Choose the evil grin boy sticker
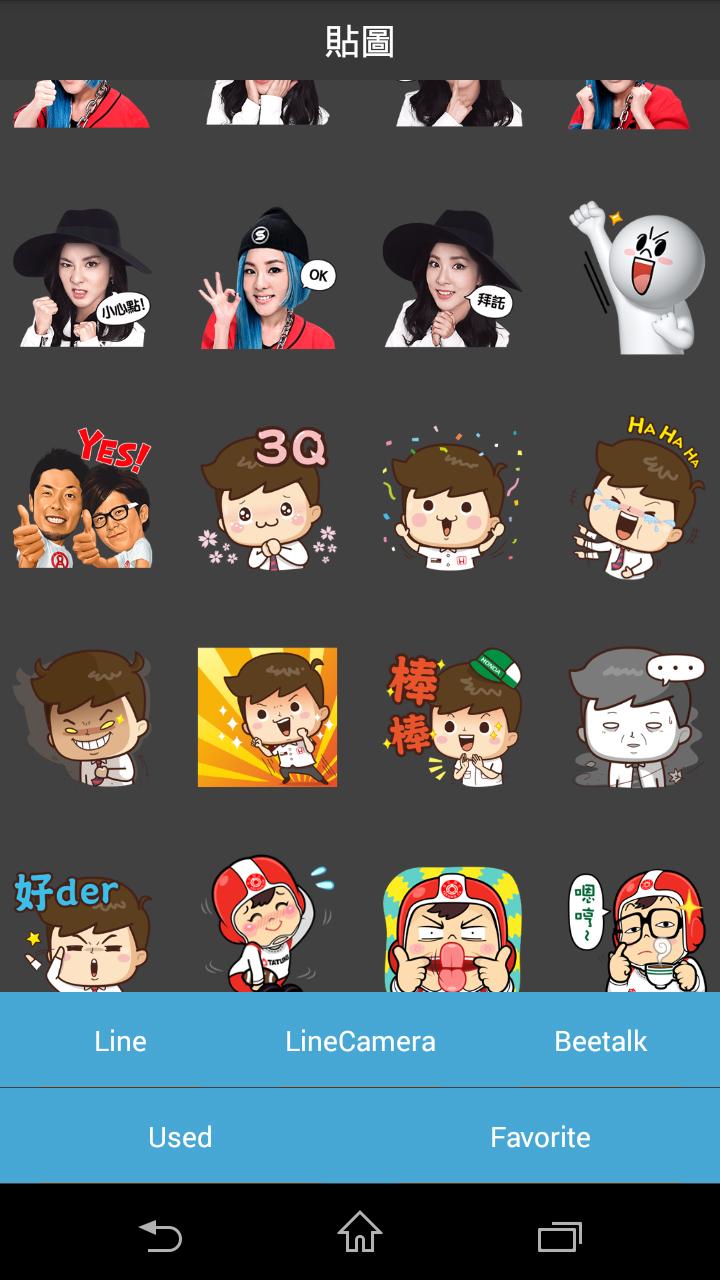 pyautogui.click(x=82, y=717)
